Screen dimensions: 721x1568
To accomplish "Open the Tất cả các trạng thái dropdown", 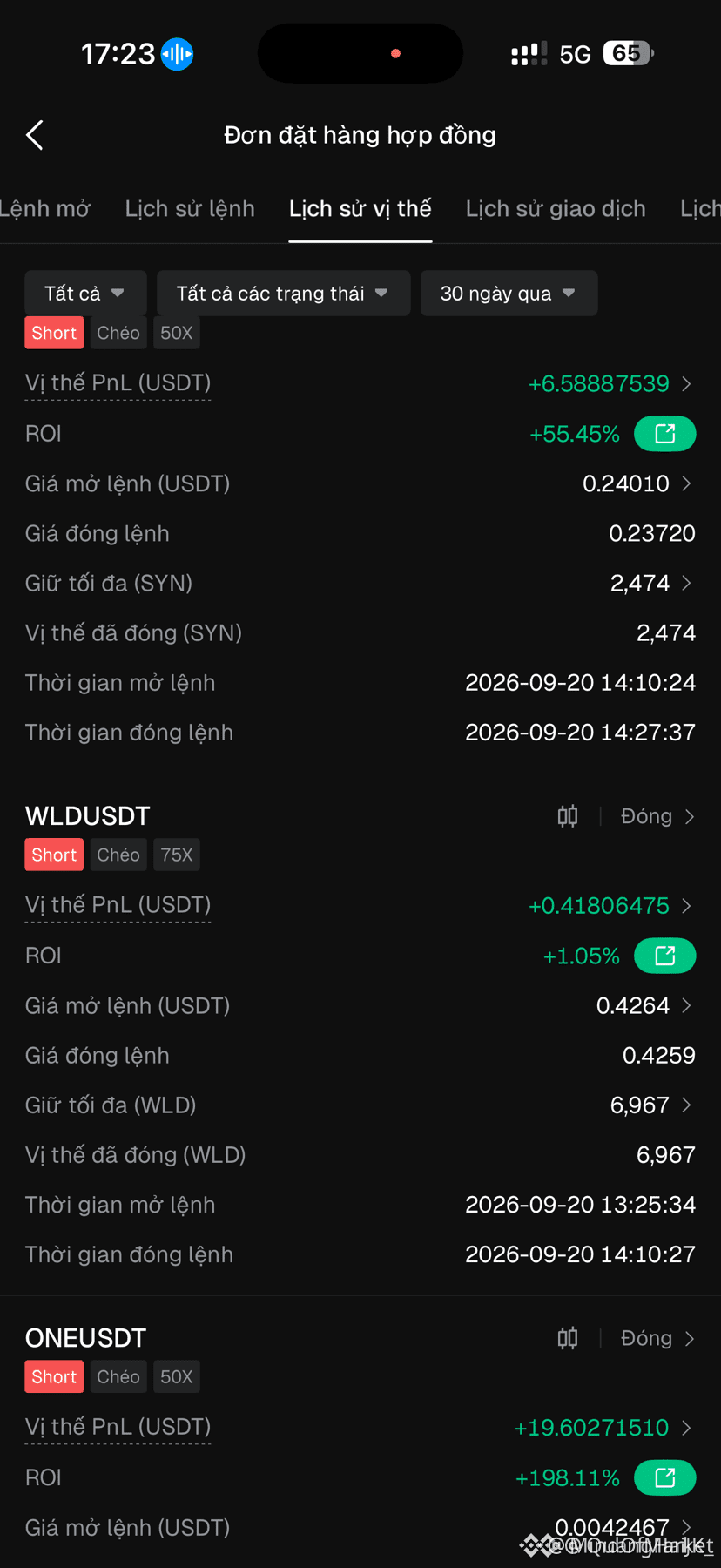I will (283, 294).
